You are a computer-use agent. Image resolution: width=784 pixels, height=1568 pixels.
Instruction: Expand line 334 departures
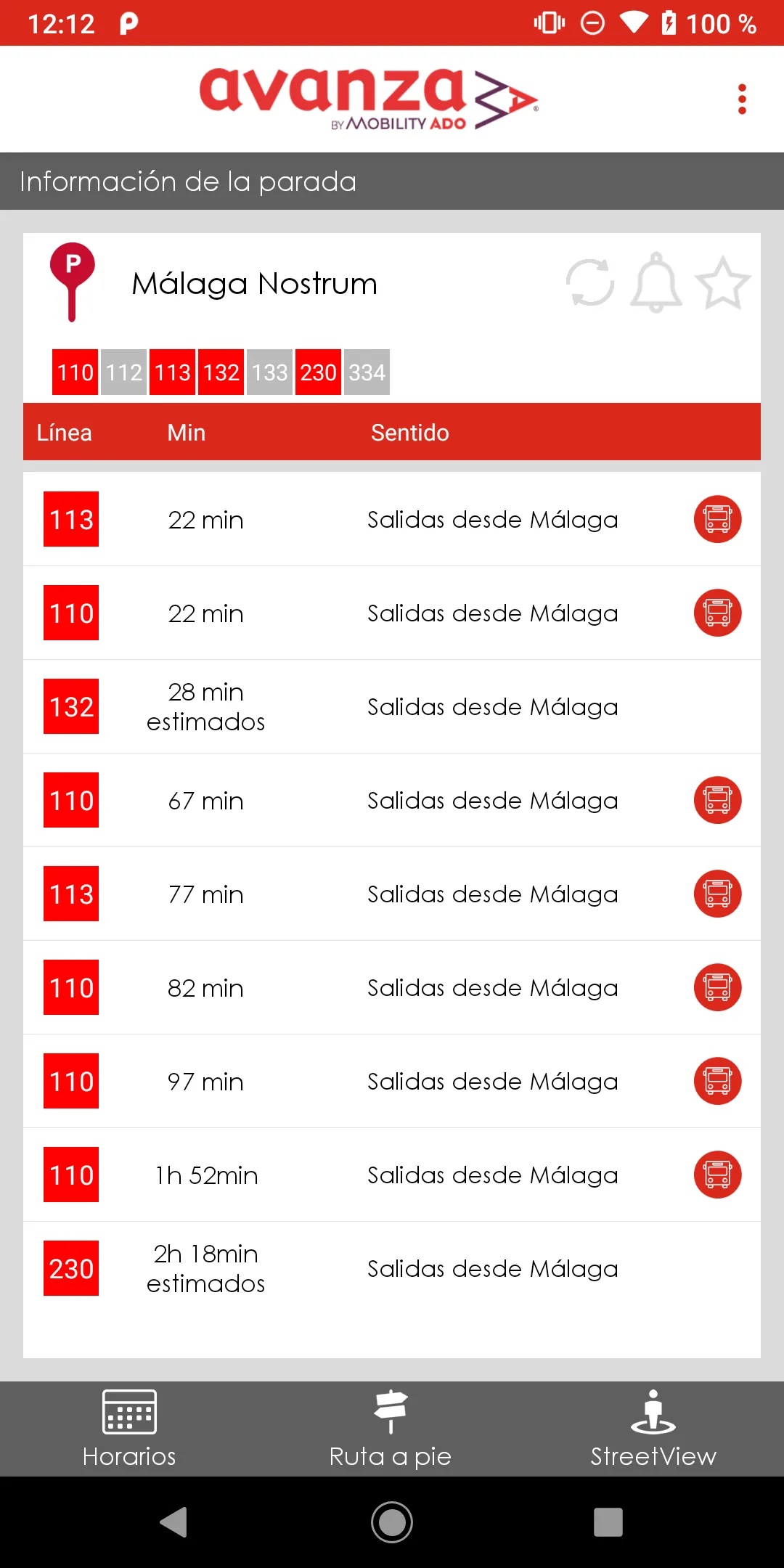click(367, 372)
